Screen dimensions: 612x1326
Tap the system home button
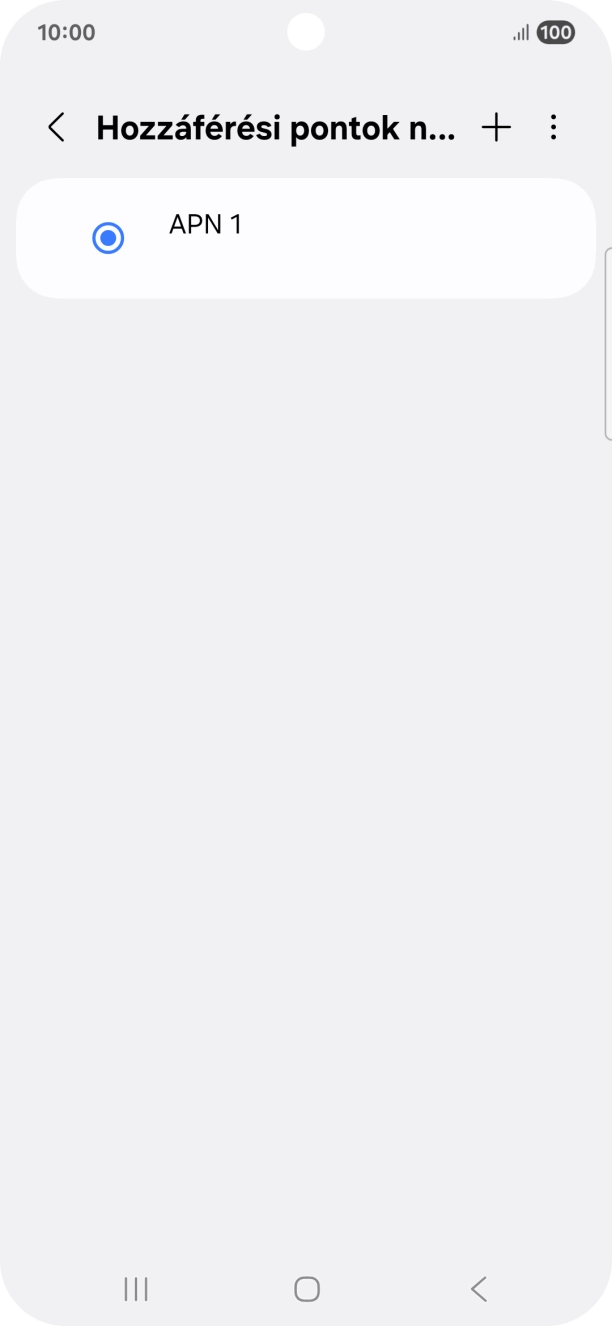[306, 1289]
